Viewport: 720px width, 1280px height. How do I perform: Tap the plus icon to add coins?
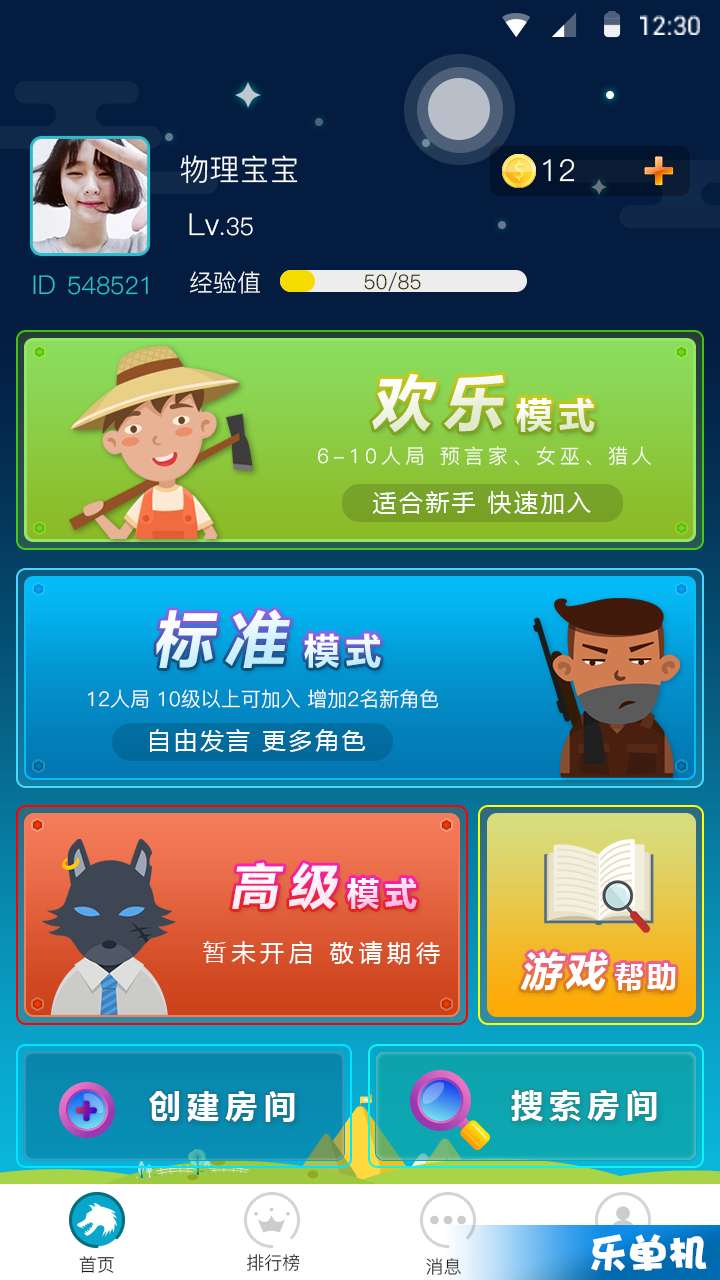point(658,171)
